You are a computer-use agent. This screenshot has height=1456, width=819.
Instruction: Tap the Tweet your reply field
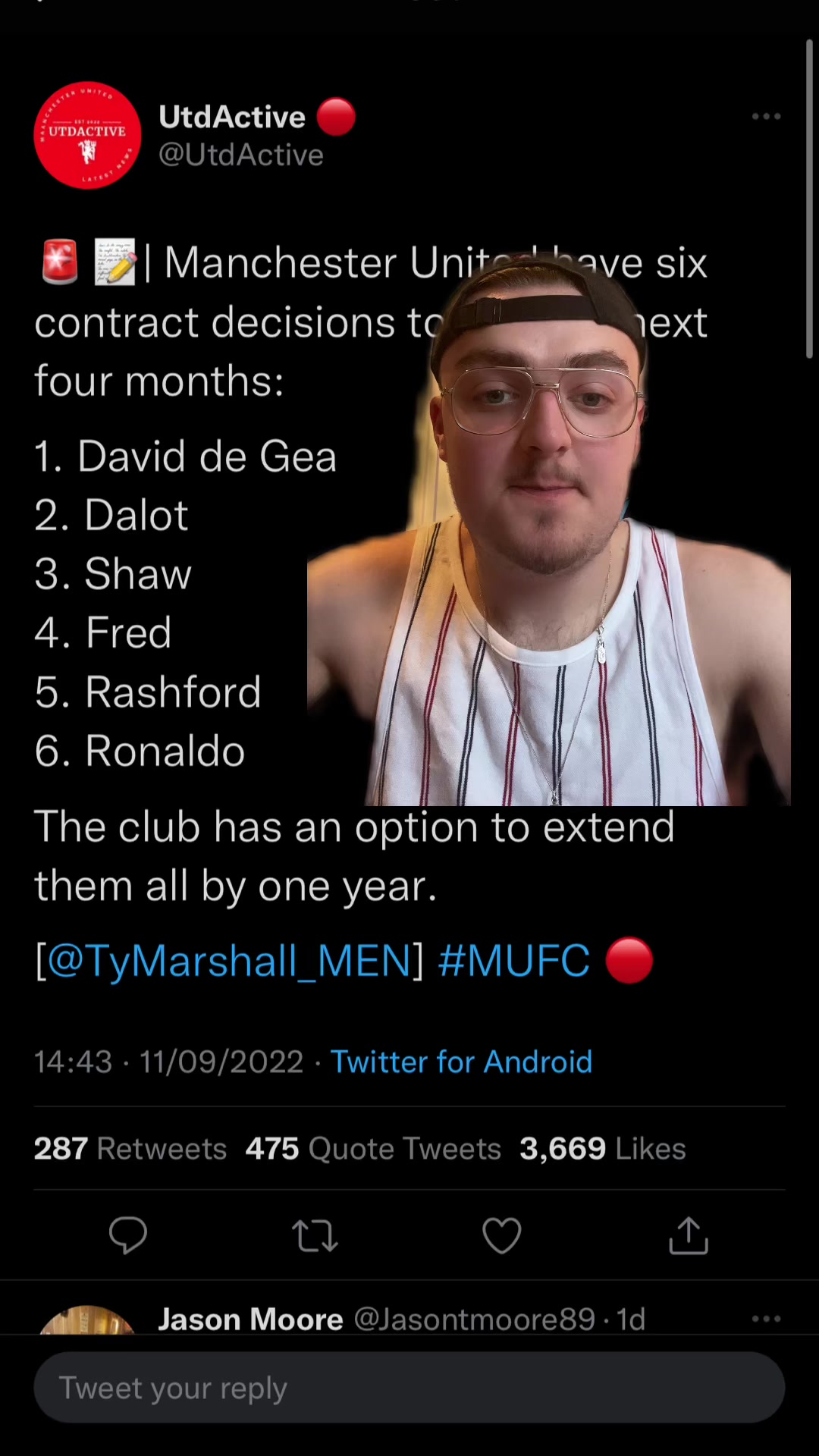(409, 1388)
